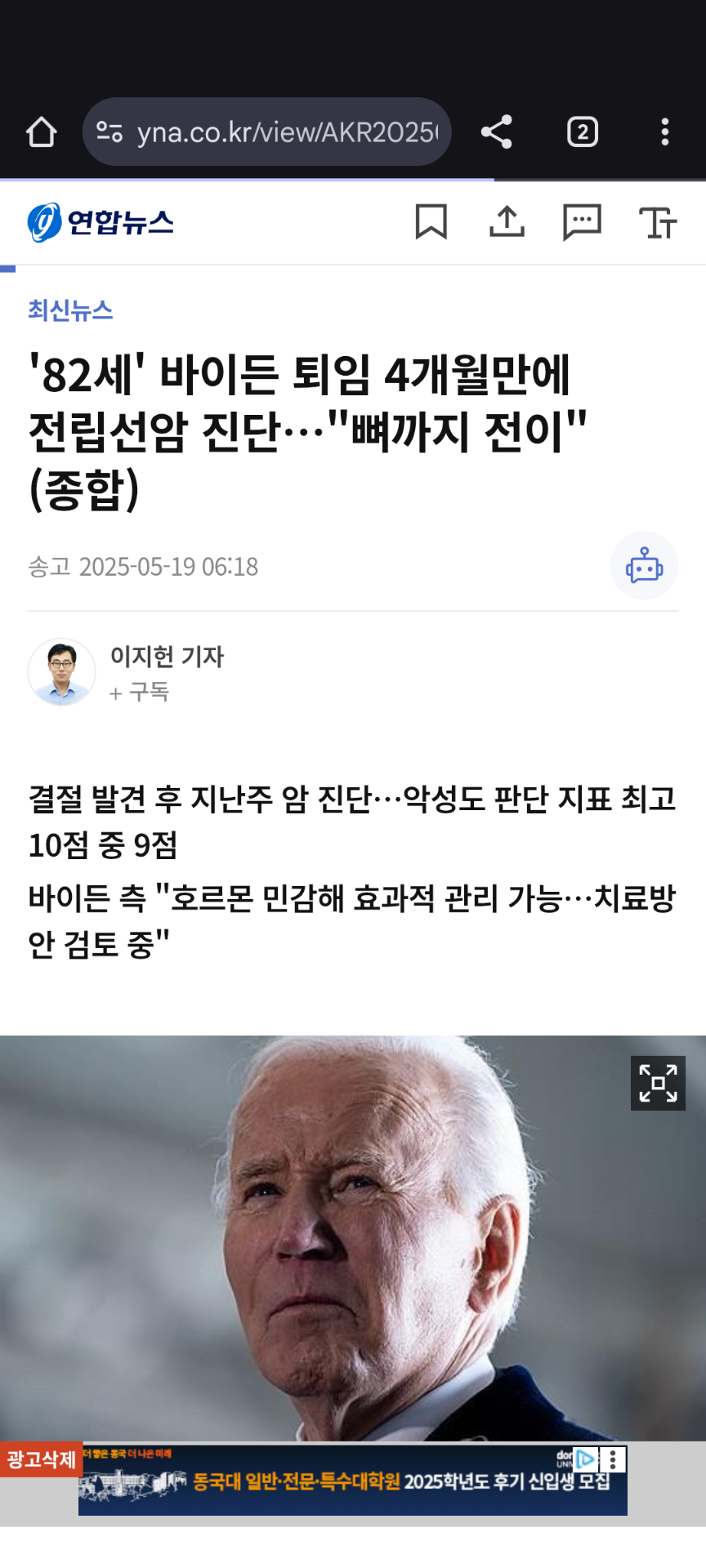The width and height of the screenshot is (706, 1568).
Task: Tap the article upload/share icon
Action: [x=507, y=222]
